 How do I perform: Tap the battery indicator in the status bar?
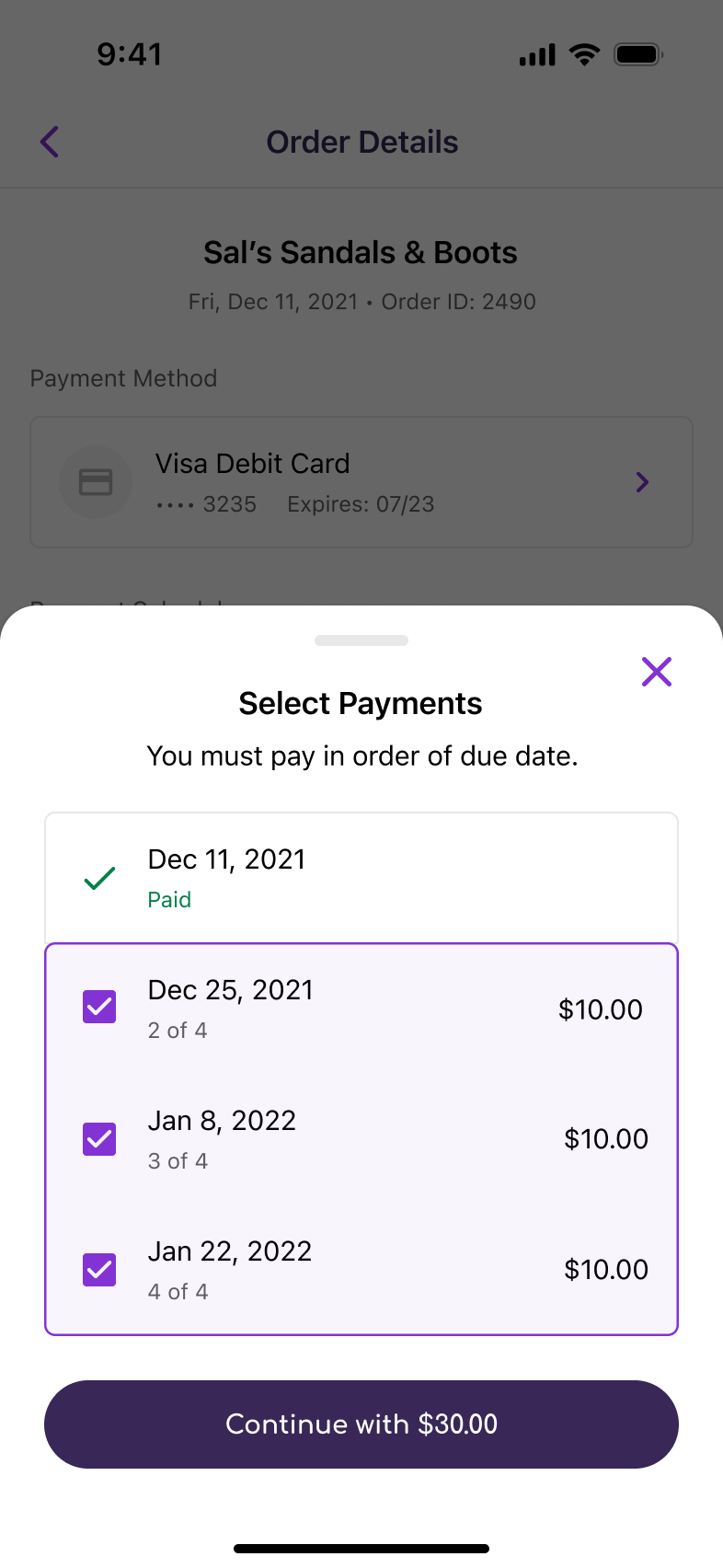coord(638,54)
